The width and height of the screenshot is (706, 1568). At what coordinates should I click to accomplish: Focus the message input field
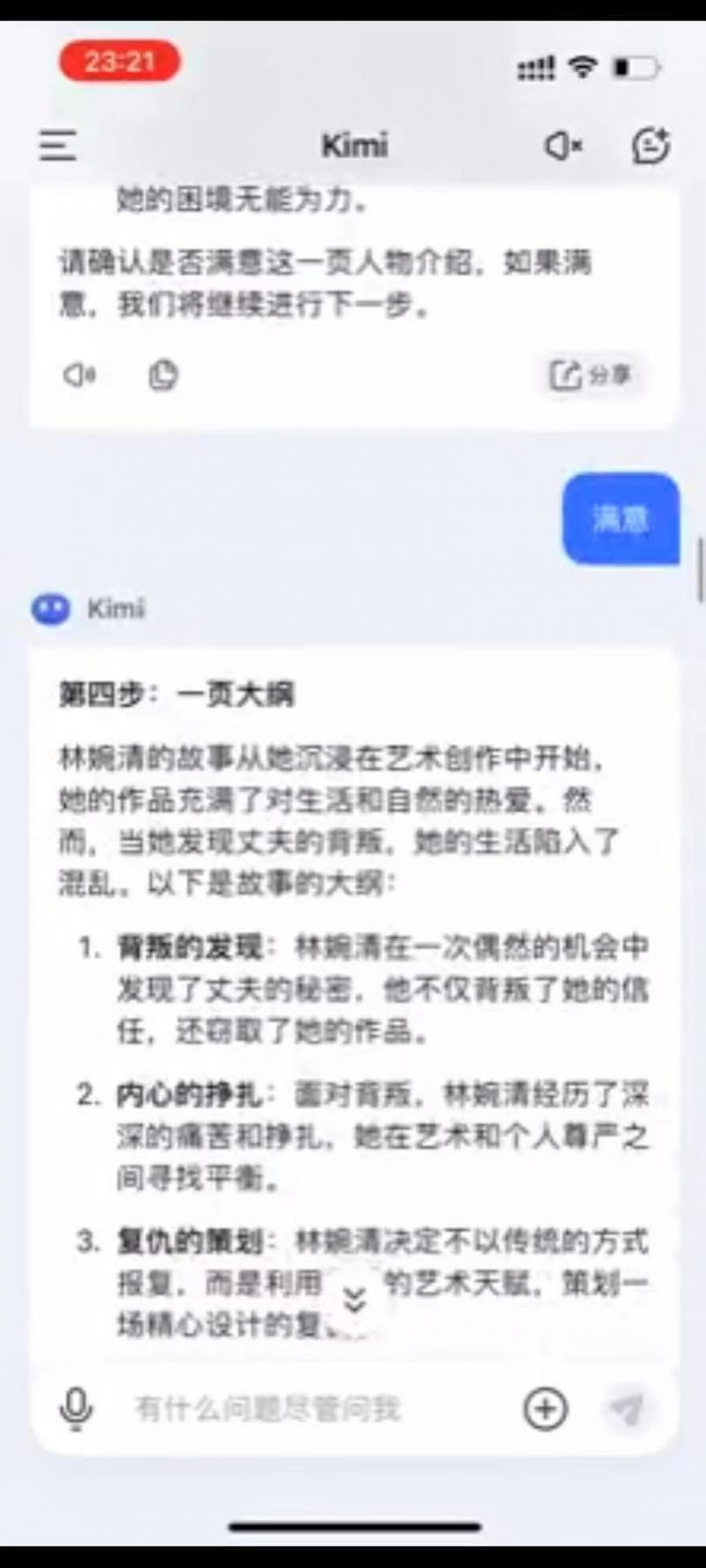[x=318, y=1408]
